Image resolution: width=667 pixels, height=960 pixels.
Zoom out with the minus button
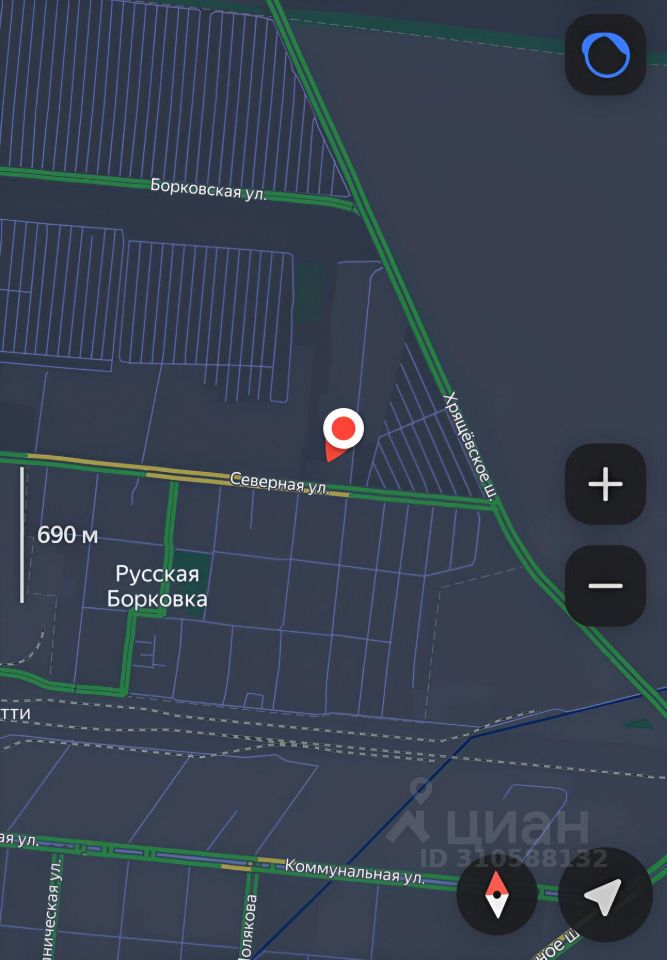pos(605,586)
